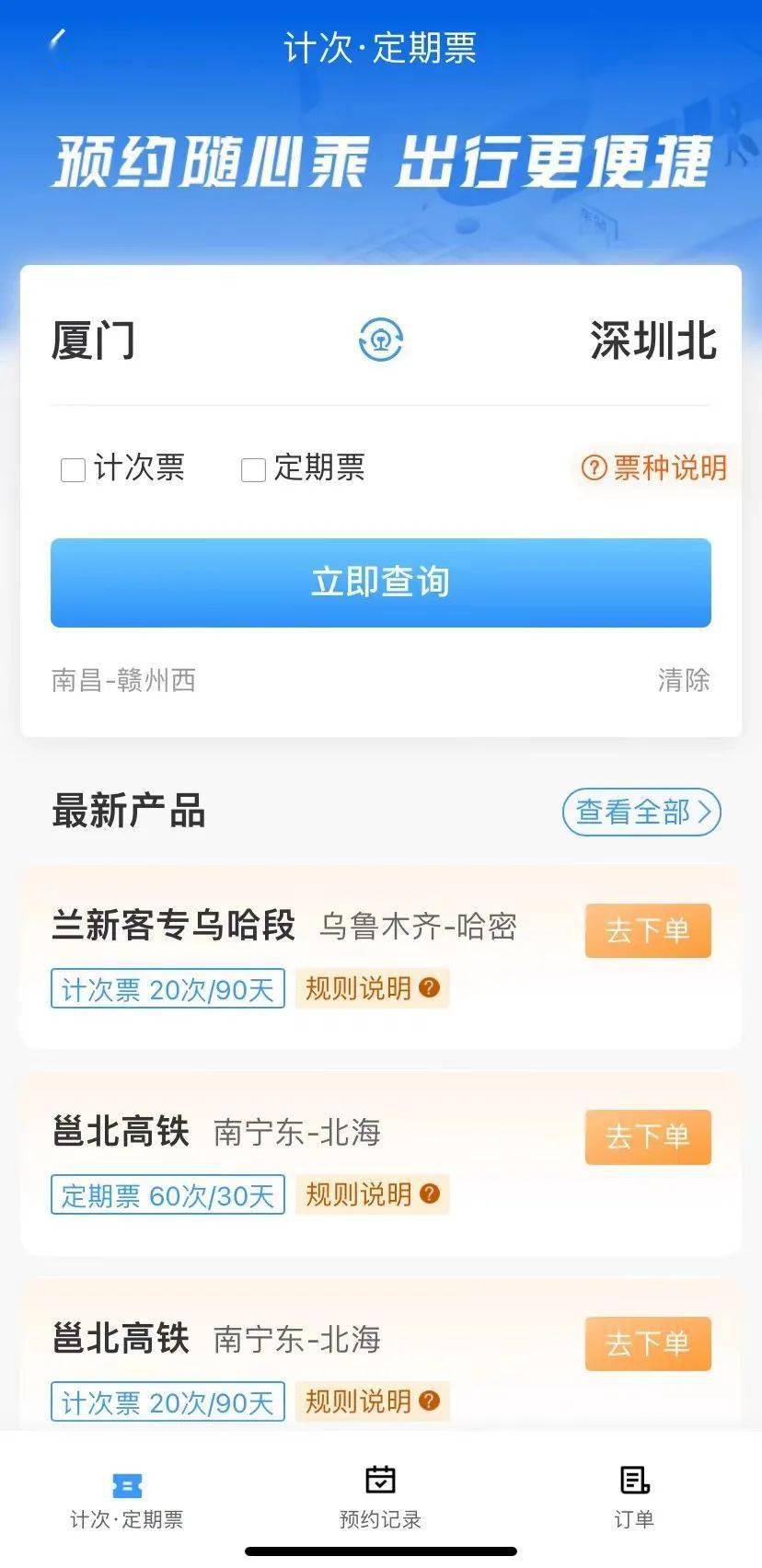Viewport: 762px width, 1568px height.
Task: Check the 计次票 checkbox
Action: pos(73,469)
